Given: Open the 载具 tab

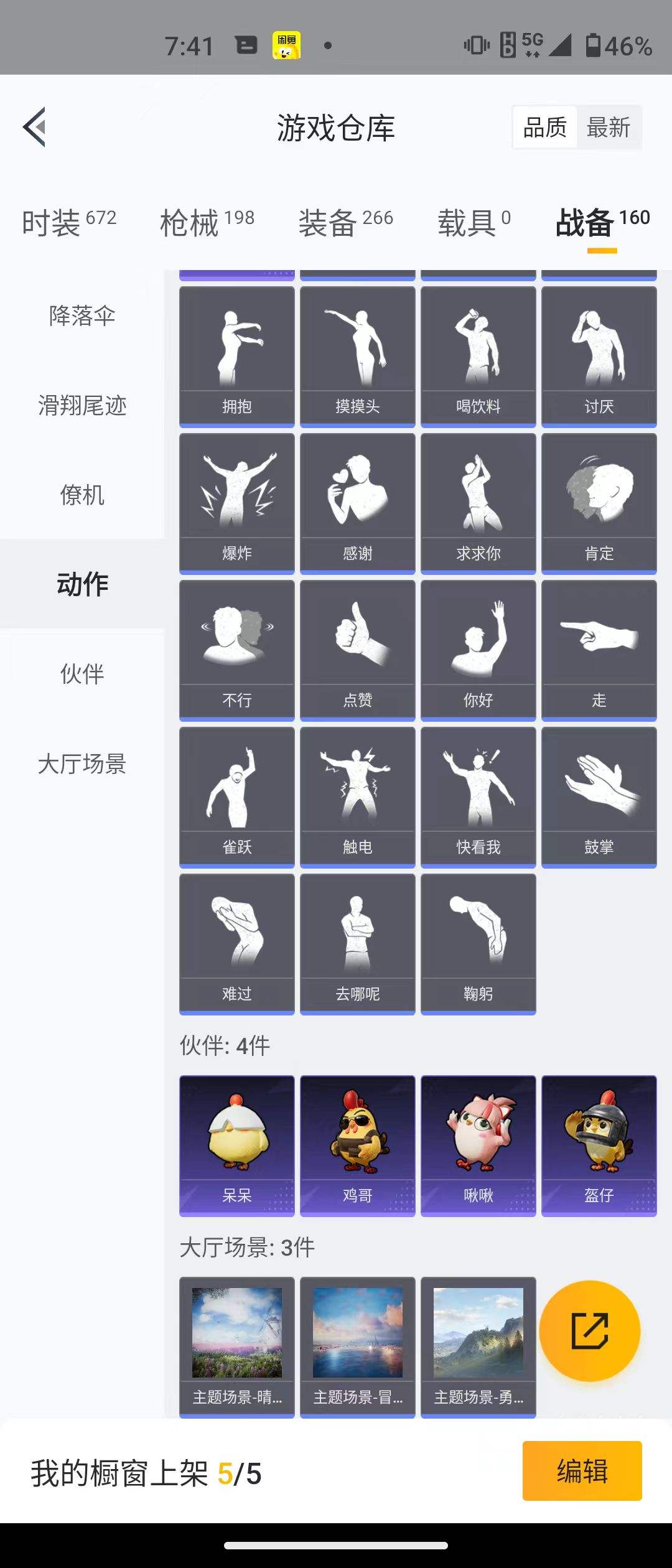Looking at the screenshot, I should click(x=474, y=222).
